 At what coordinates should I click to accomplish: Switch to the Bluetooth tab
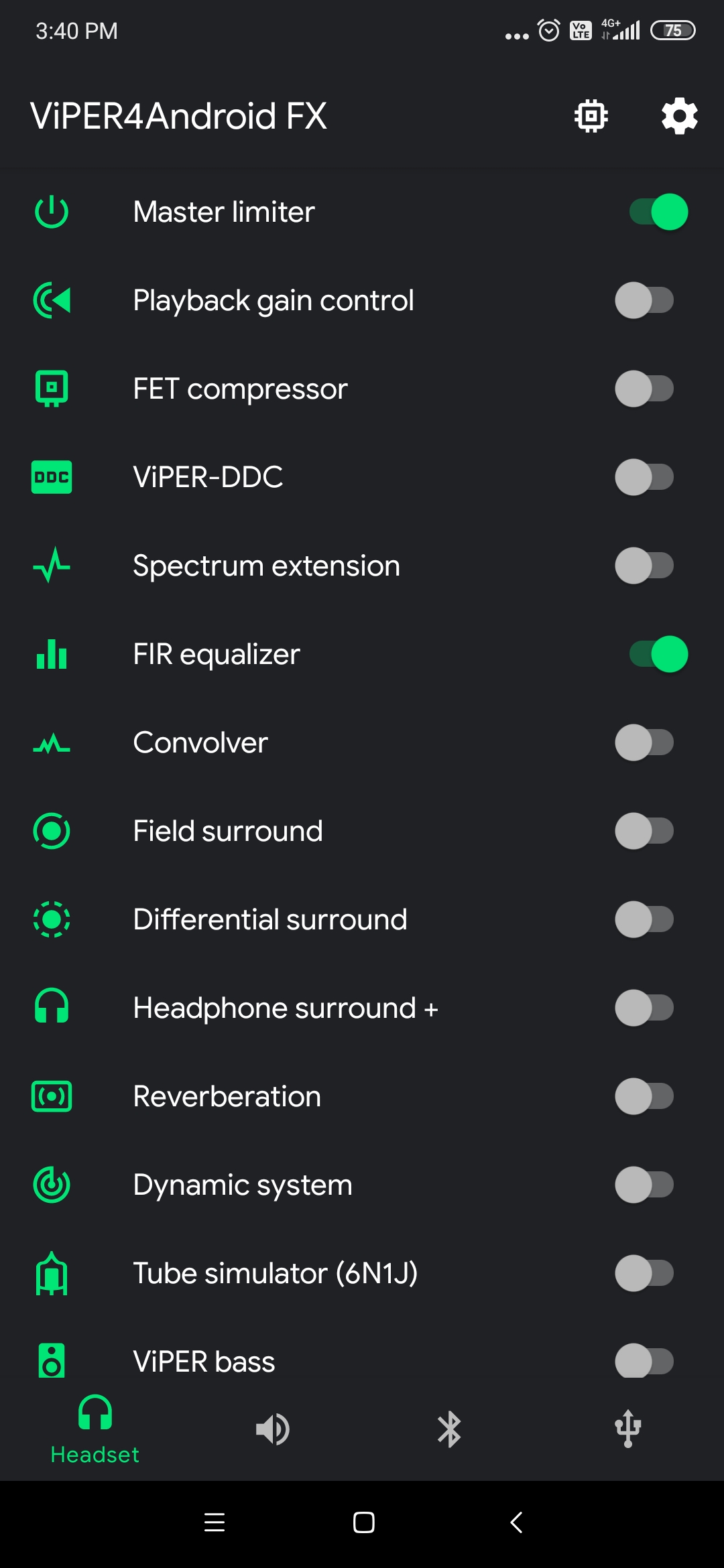click(x=449, y=1429)
